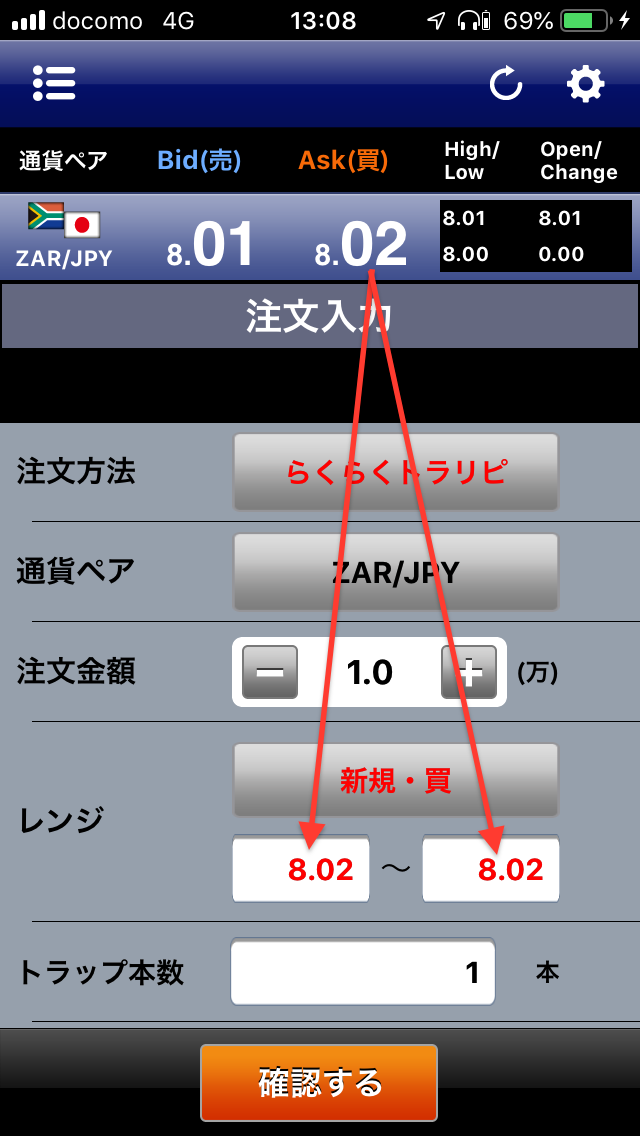Change order method らくらくトラリピ

(x=396, y=472)
